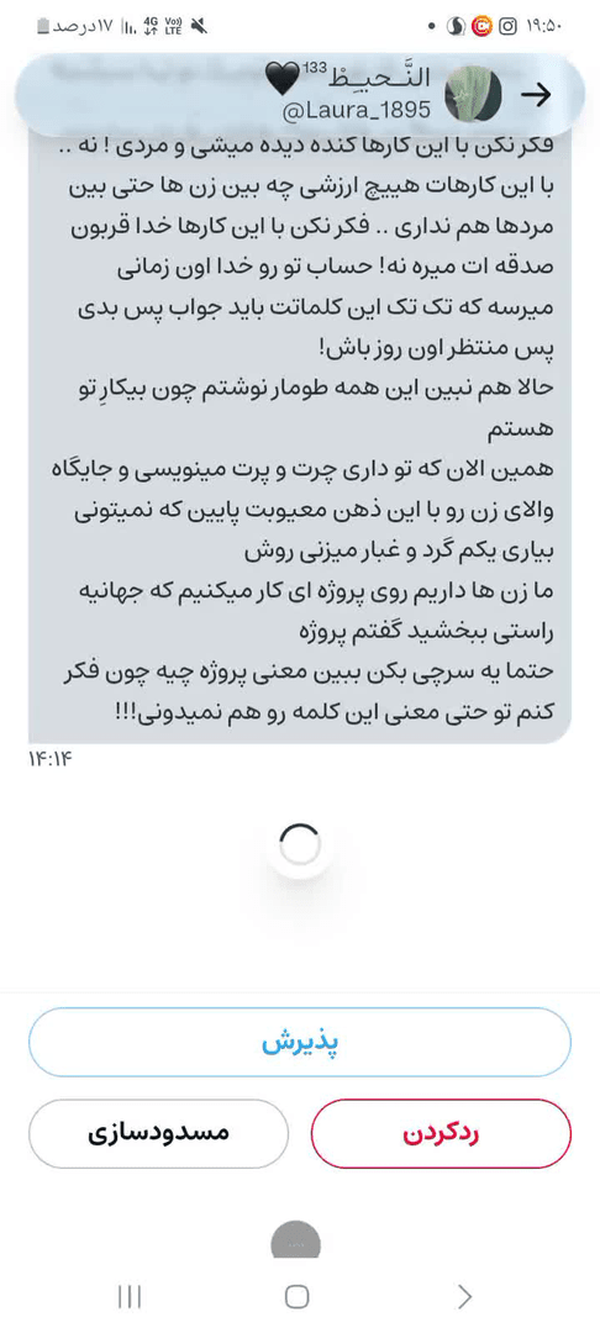Go to the home screen via system button

pyautogui.click(x=297, y=1297)
